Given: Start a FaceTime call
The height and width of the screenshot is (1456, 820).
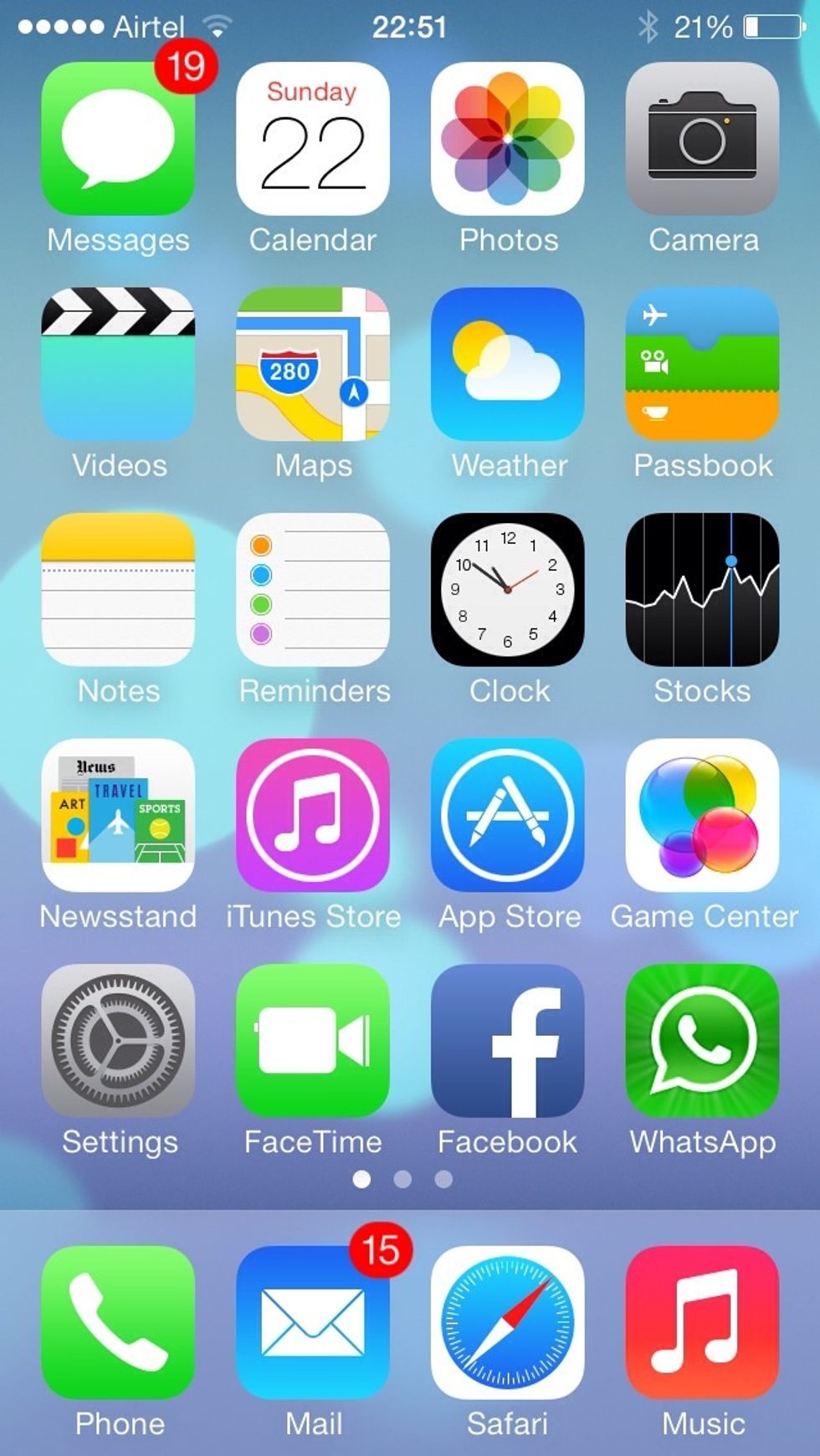Looking at the screenshot, I should (313, 1040).
